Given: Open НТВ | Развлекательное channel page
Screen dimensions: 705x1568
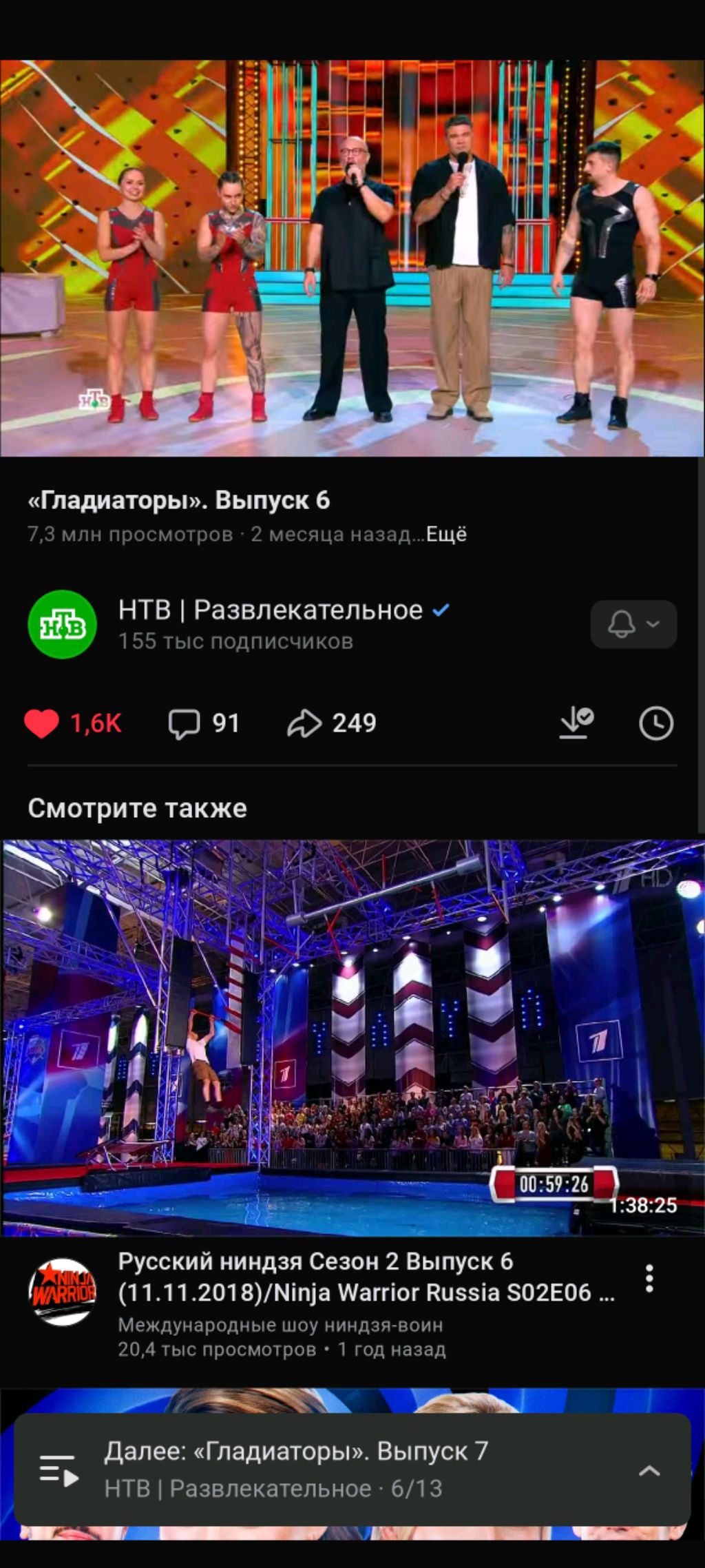Looking at the screenshot, I should [270, 610].
